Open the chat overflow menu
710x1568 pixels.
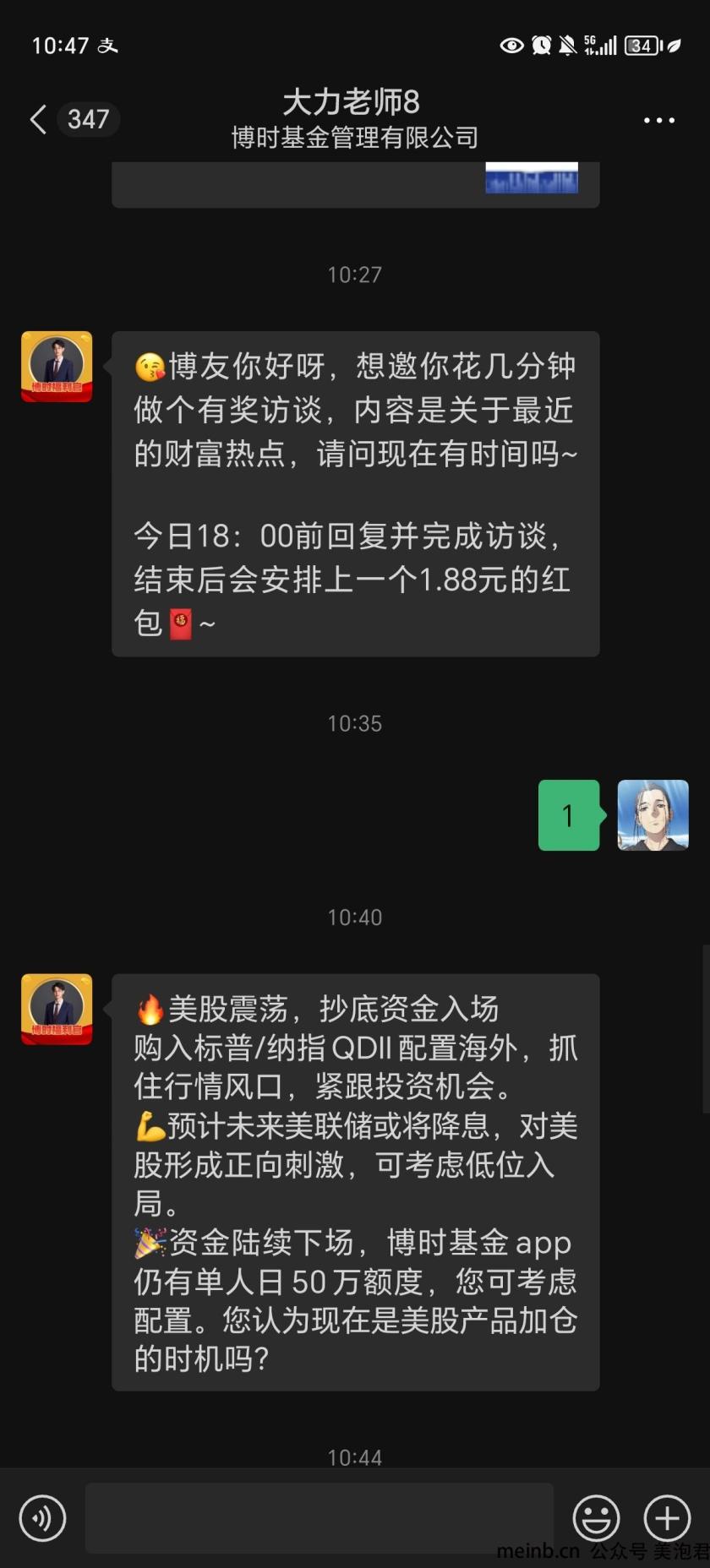pyautogui.click(x=658, y=120)
